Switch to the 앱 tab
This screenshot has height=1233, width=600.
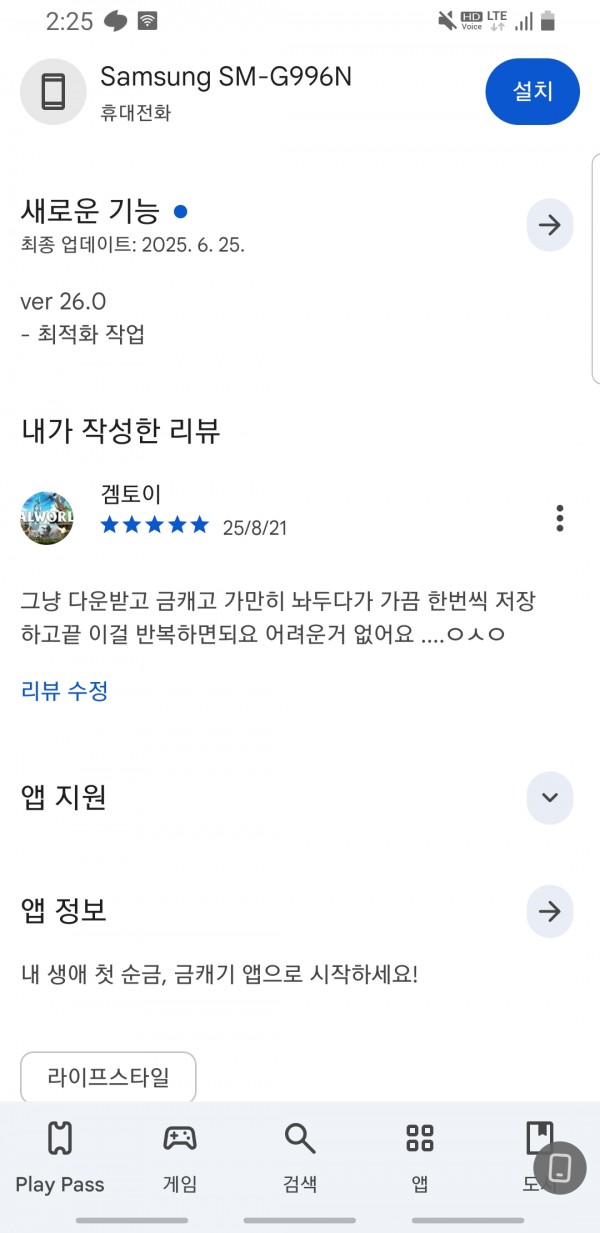click(420, 1158)
